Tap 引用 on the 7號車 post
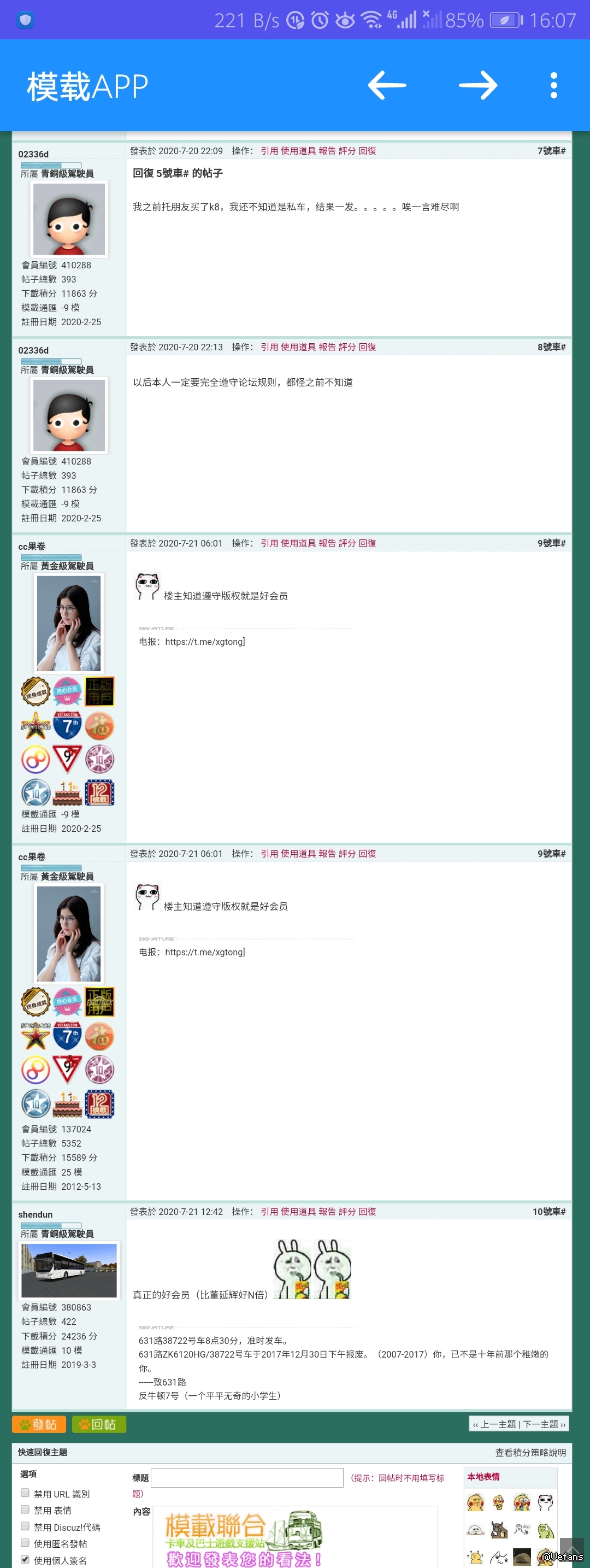This screenshot has width=590, height=1568. coord(269,151)
